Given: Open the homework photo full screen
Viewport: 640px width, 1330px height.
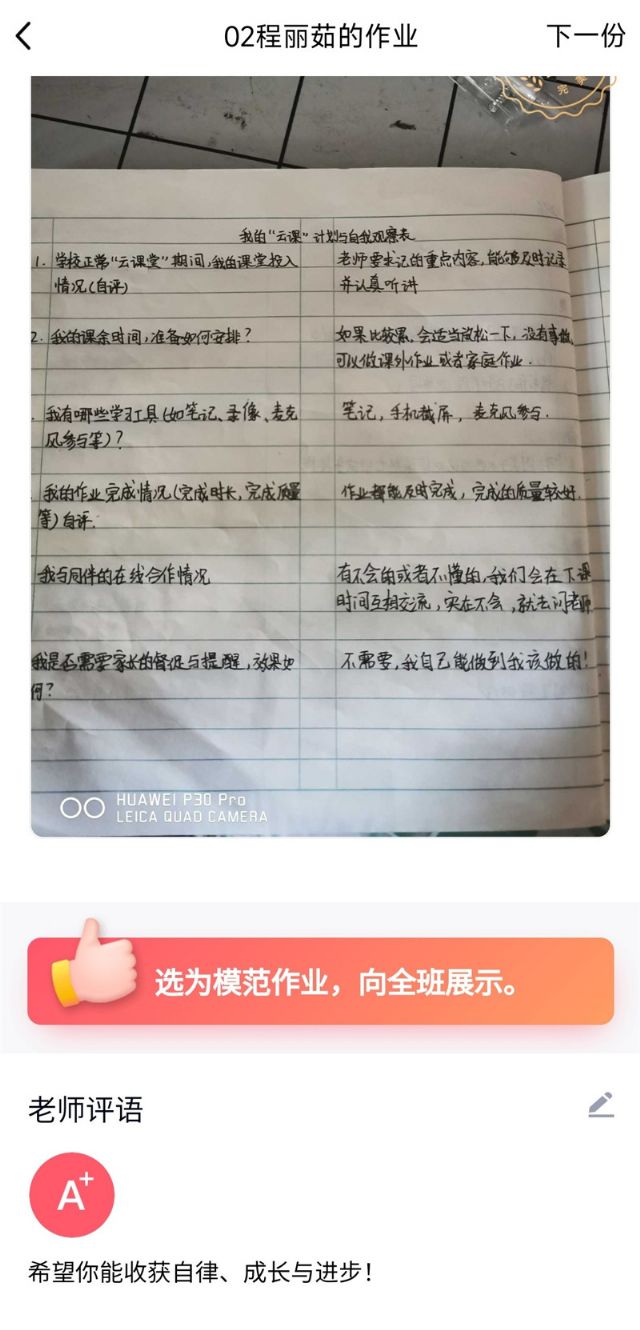Looking at the screenshot, I should [x=320, y=456].
